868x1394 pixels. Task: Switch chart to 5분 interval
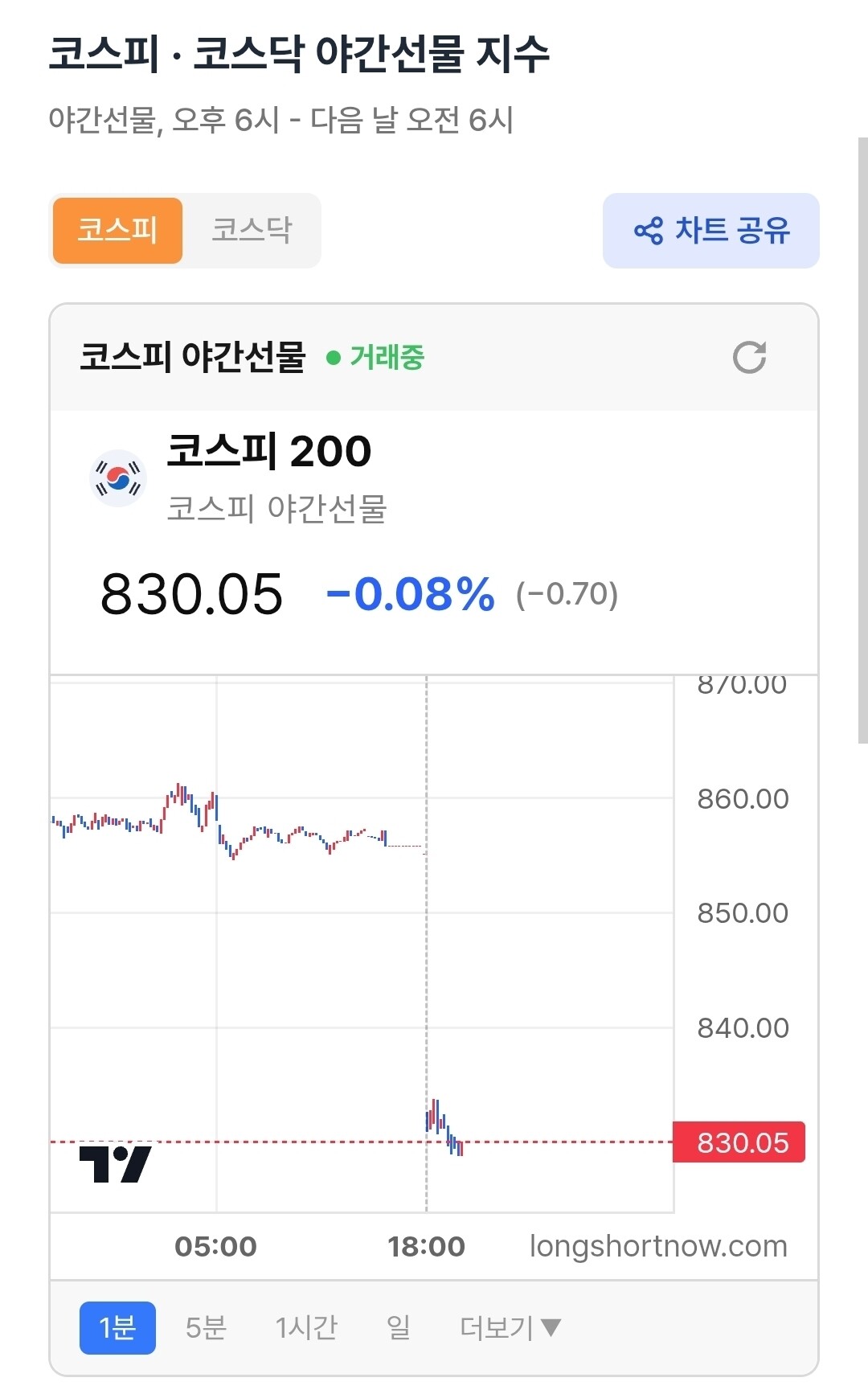tap(206, 1327)
